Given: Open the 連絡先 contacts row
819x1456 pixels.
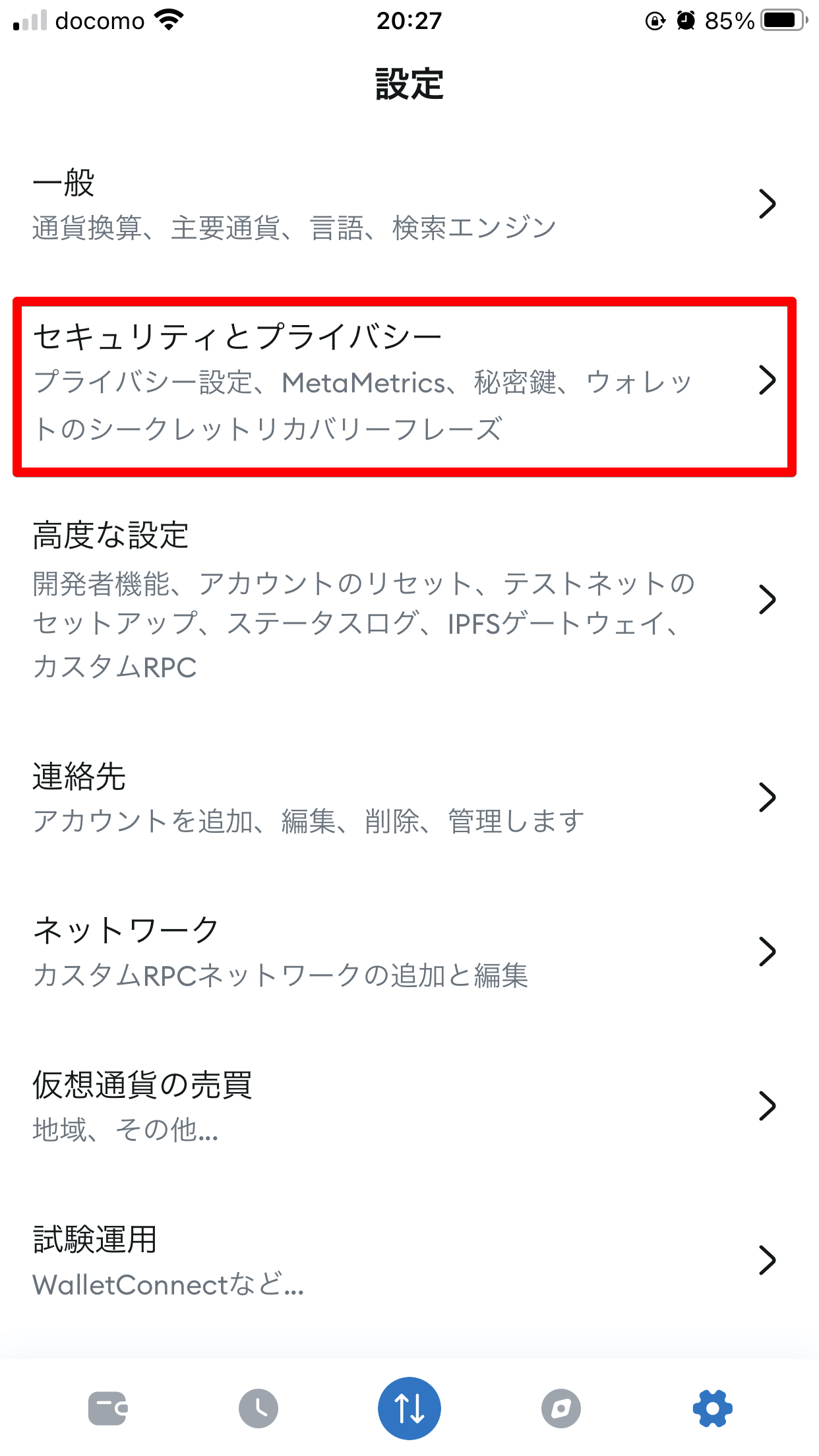Looking at the screenshot, I should pos(409,798).
